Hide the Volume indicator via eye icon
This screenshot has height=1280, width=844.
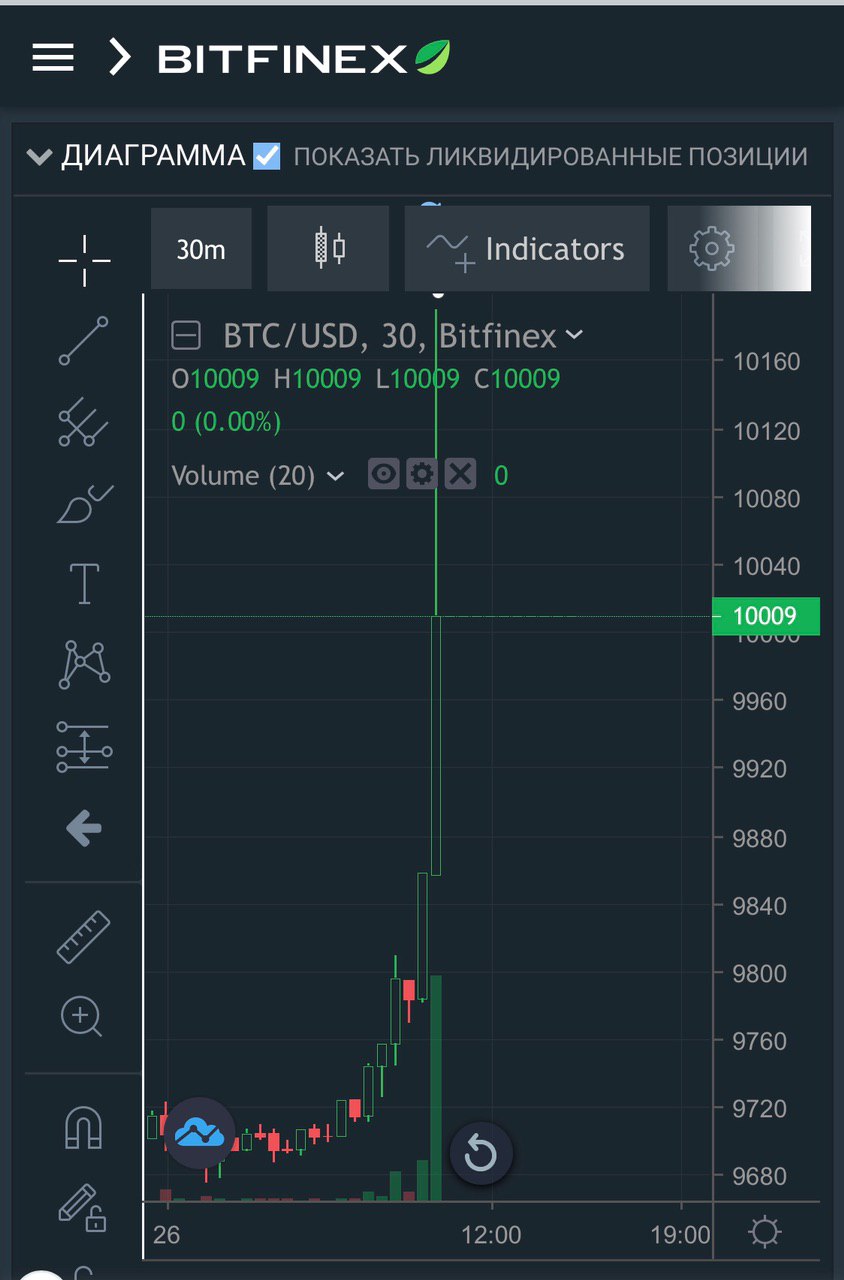coord(384,475)
